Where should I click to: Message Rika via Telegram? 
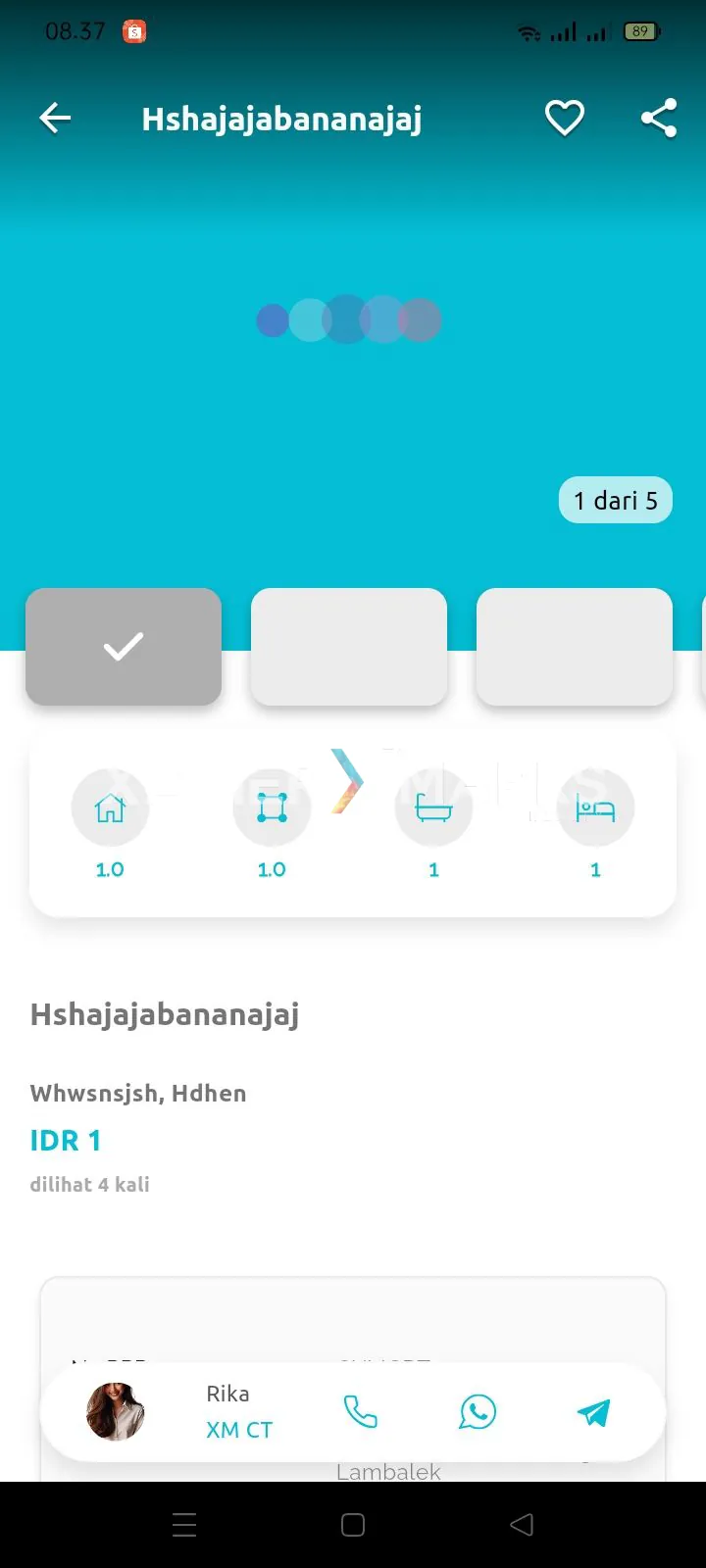pos(593,1412)
